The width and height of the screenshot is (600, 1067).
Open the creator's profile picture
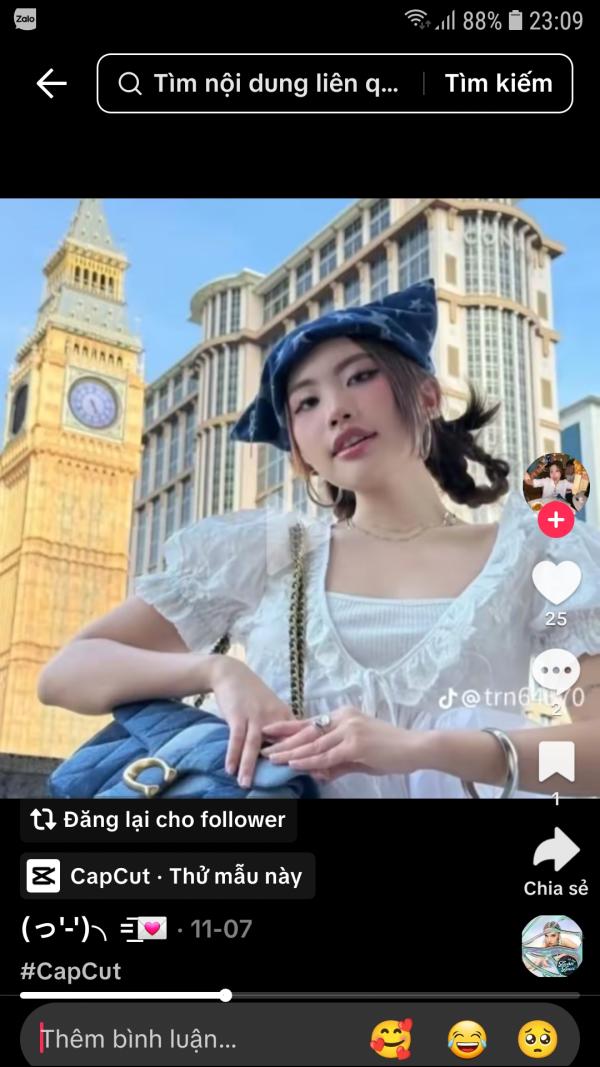556,483
